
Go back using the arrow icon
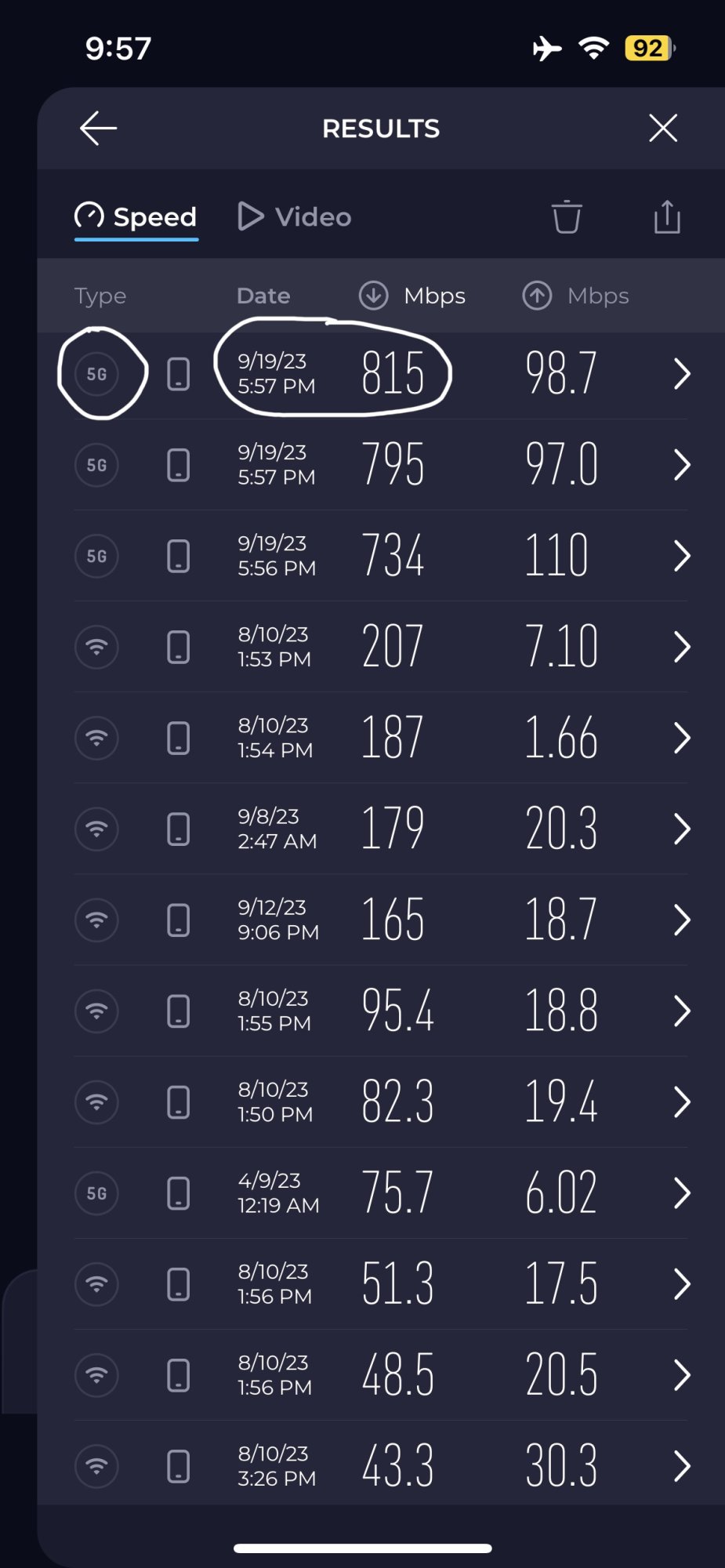(98, 129)
